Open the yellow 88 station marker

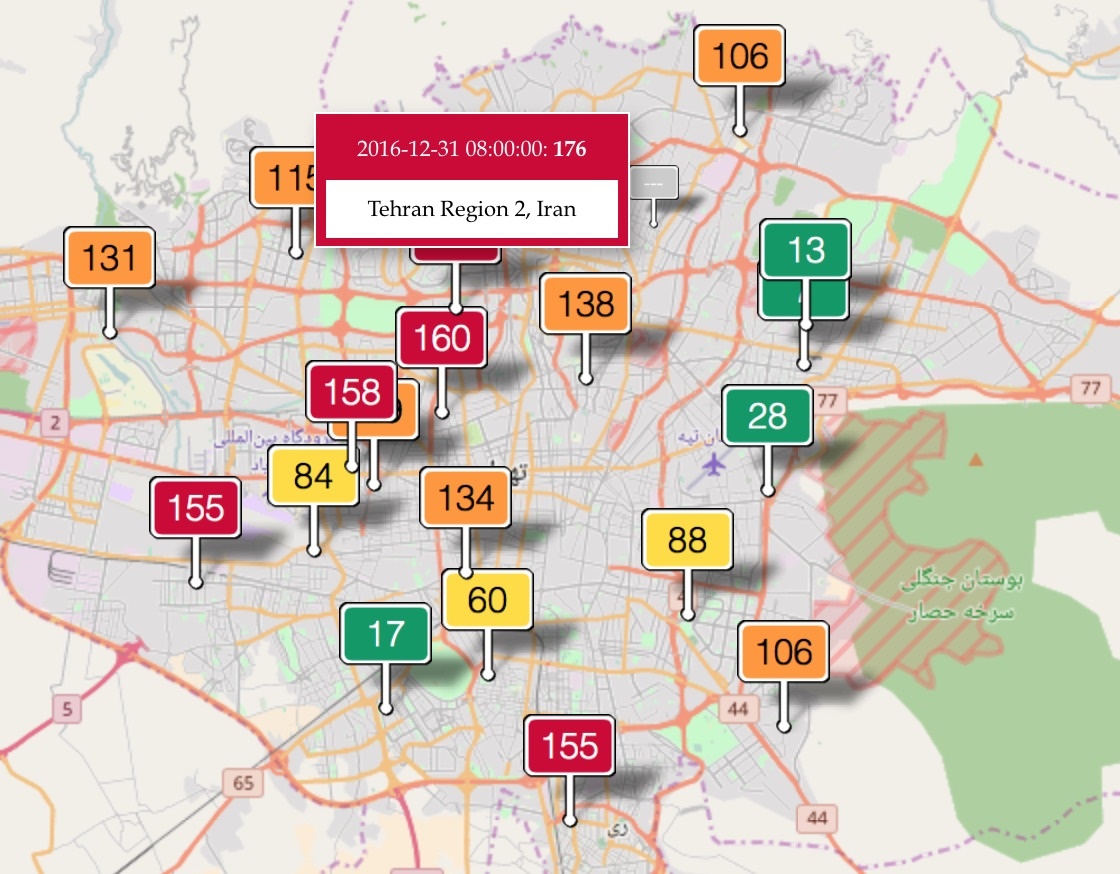tap(687, 540)
